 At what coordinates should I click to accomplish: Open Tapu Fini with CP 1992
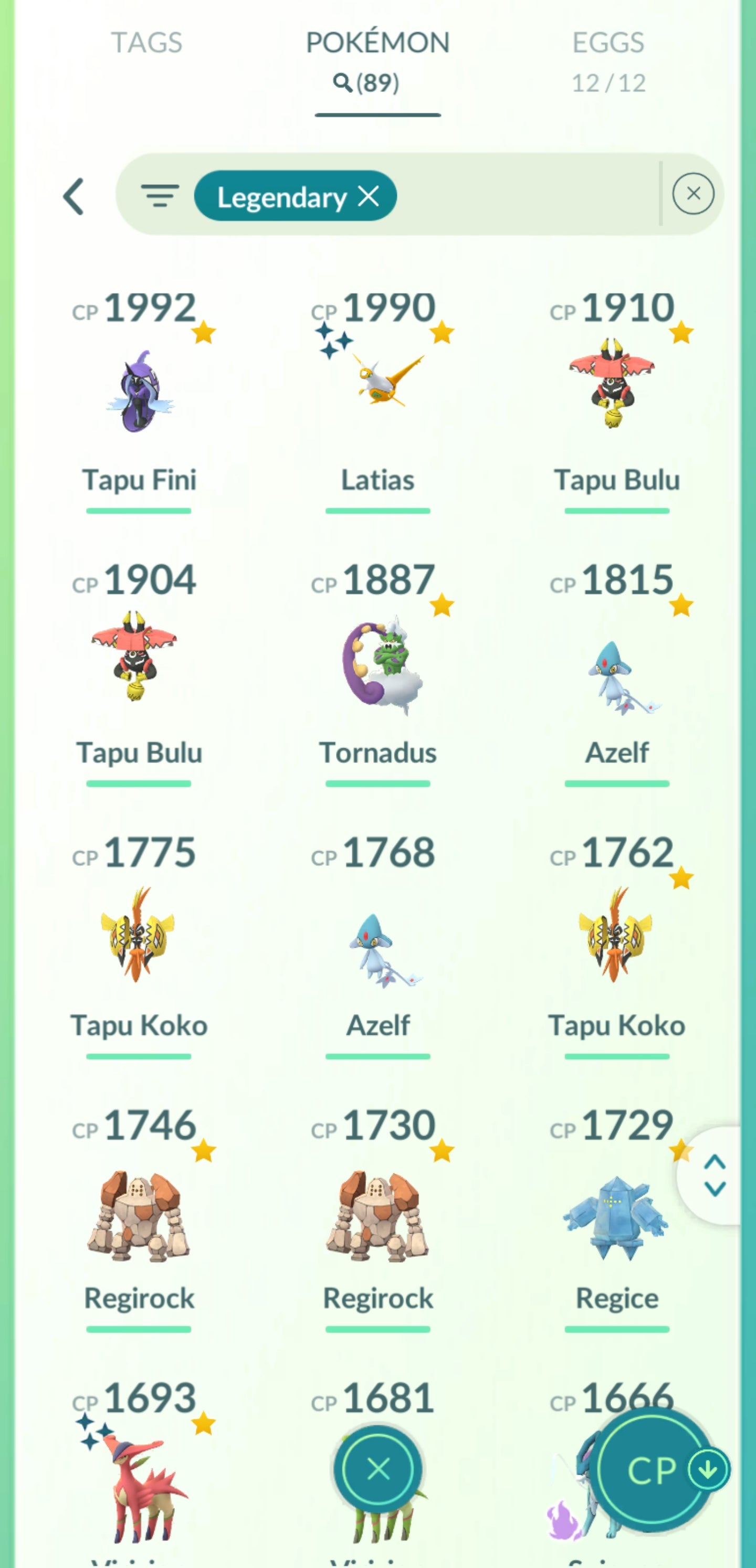click(139, 393)
